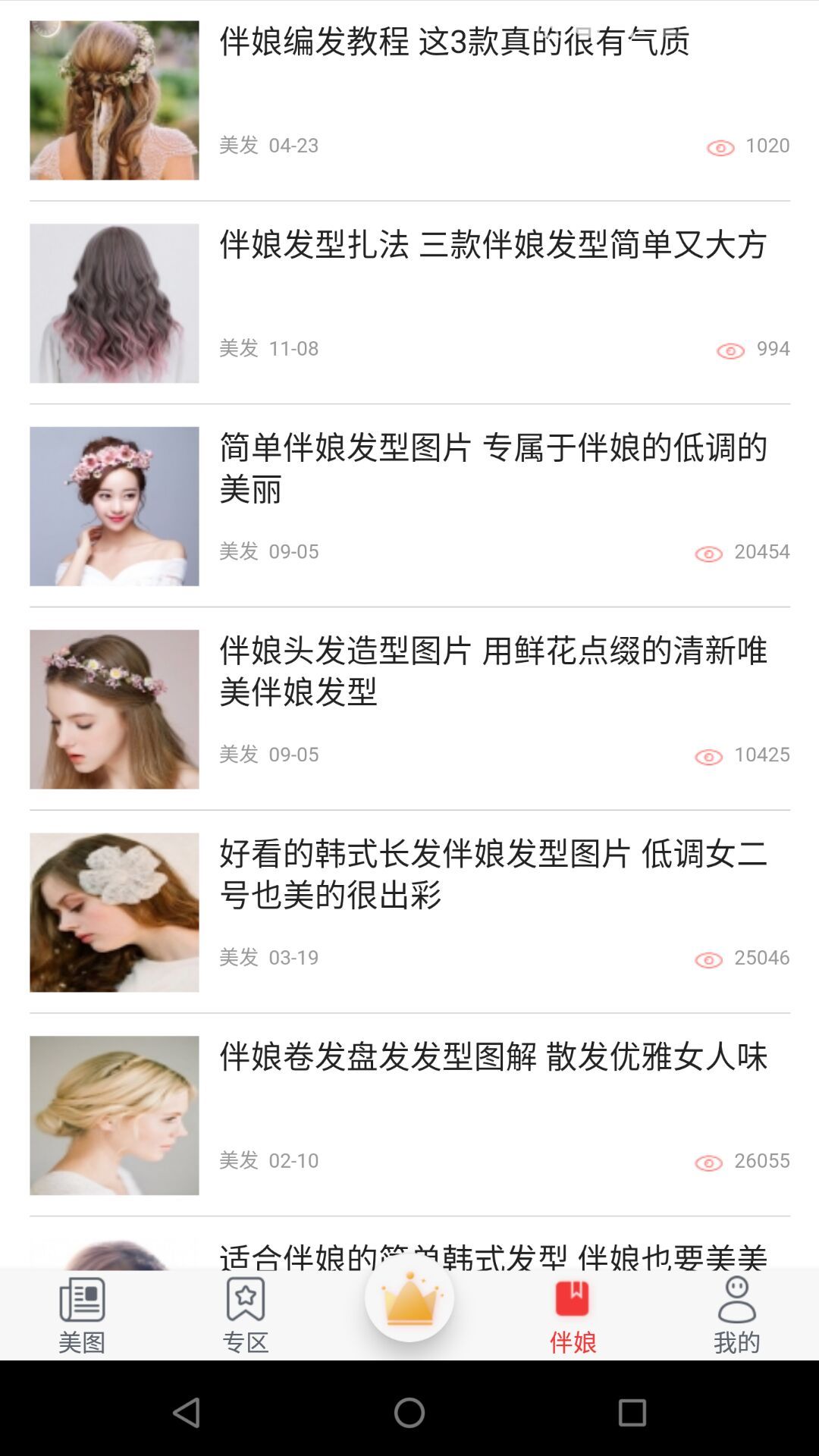
Task: Open article 伴娘编发教程 这3款真的很有气质
Action: tap(453, 42)
